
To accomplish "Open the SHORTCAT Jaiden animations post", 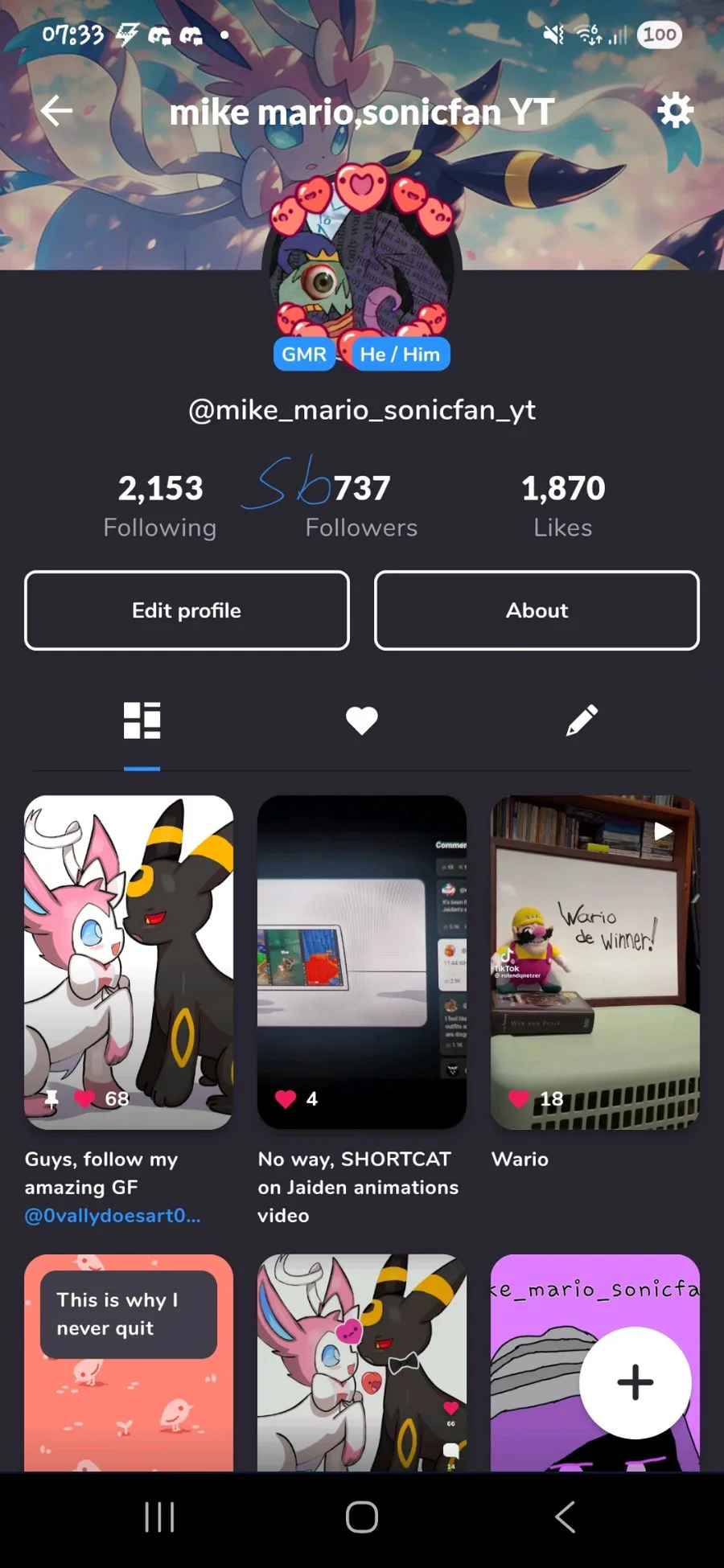I will pyautogui.click(x=362, y=963).
